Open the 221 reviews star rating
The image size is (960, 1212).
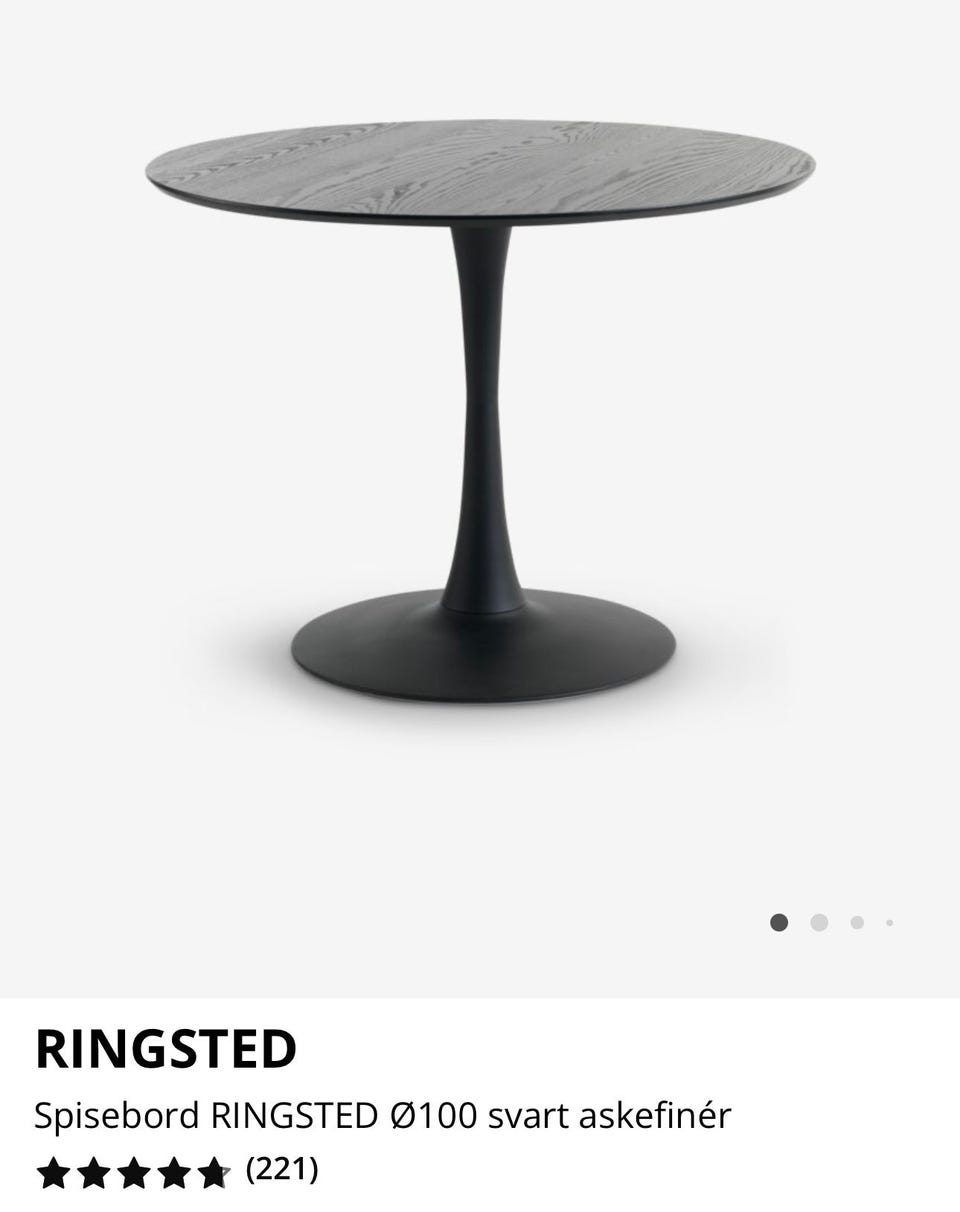[176, 1170]
